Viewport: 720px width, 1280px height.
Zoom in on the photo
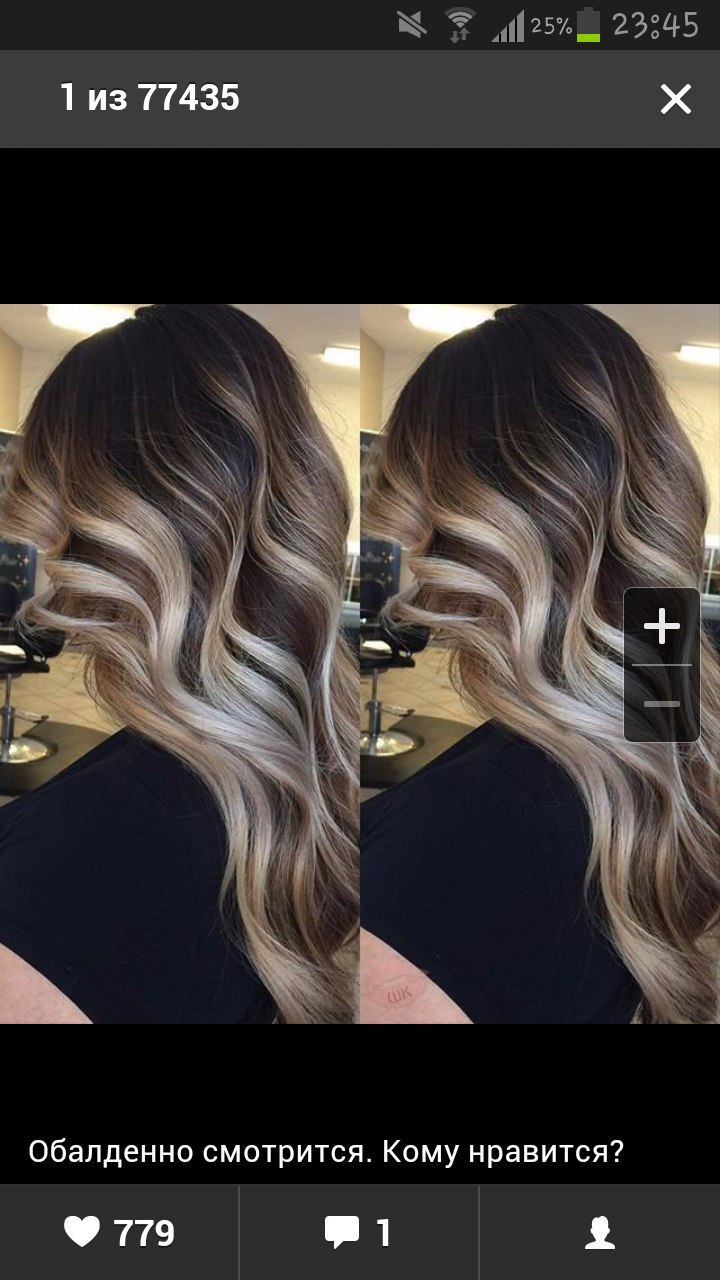click(661, 627)
